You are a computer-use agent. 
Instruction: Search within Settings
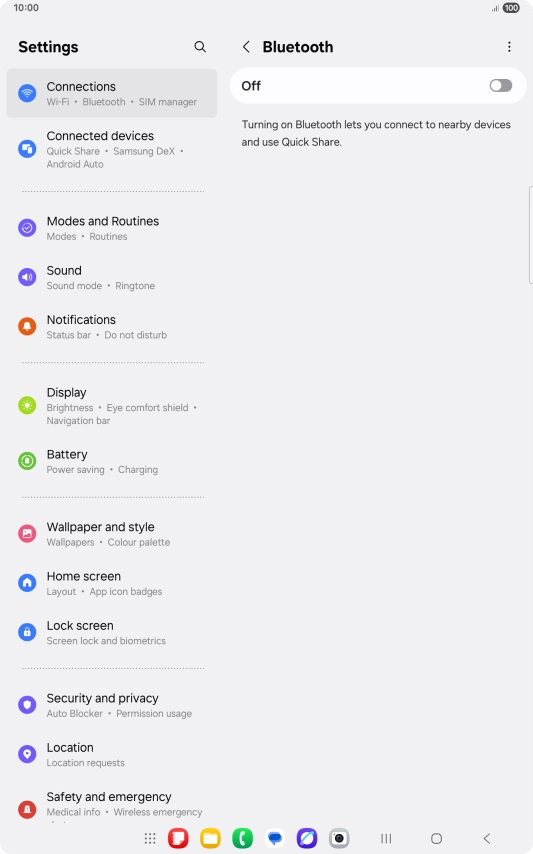pos(200,47)
